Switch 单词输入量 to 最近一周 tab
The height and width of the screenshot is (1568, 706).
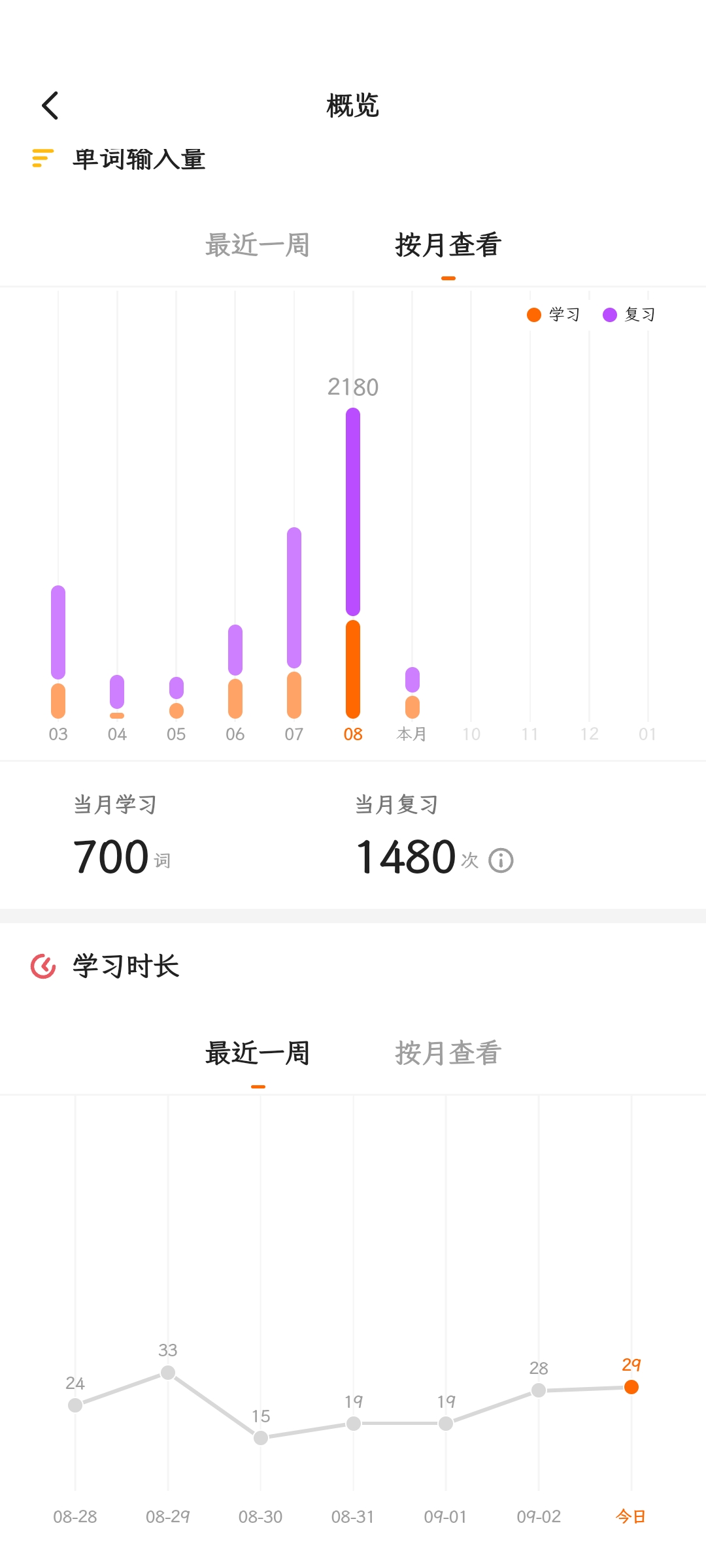(x=258, y=246)
